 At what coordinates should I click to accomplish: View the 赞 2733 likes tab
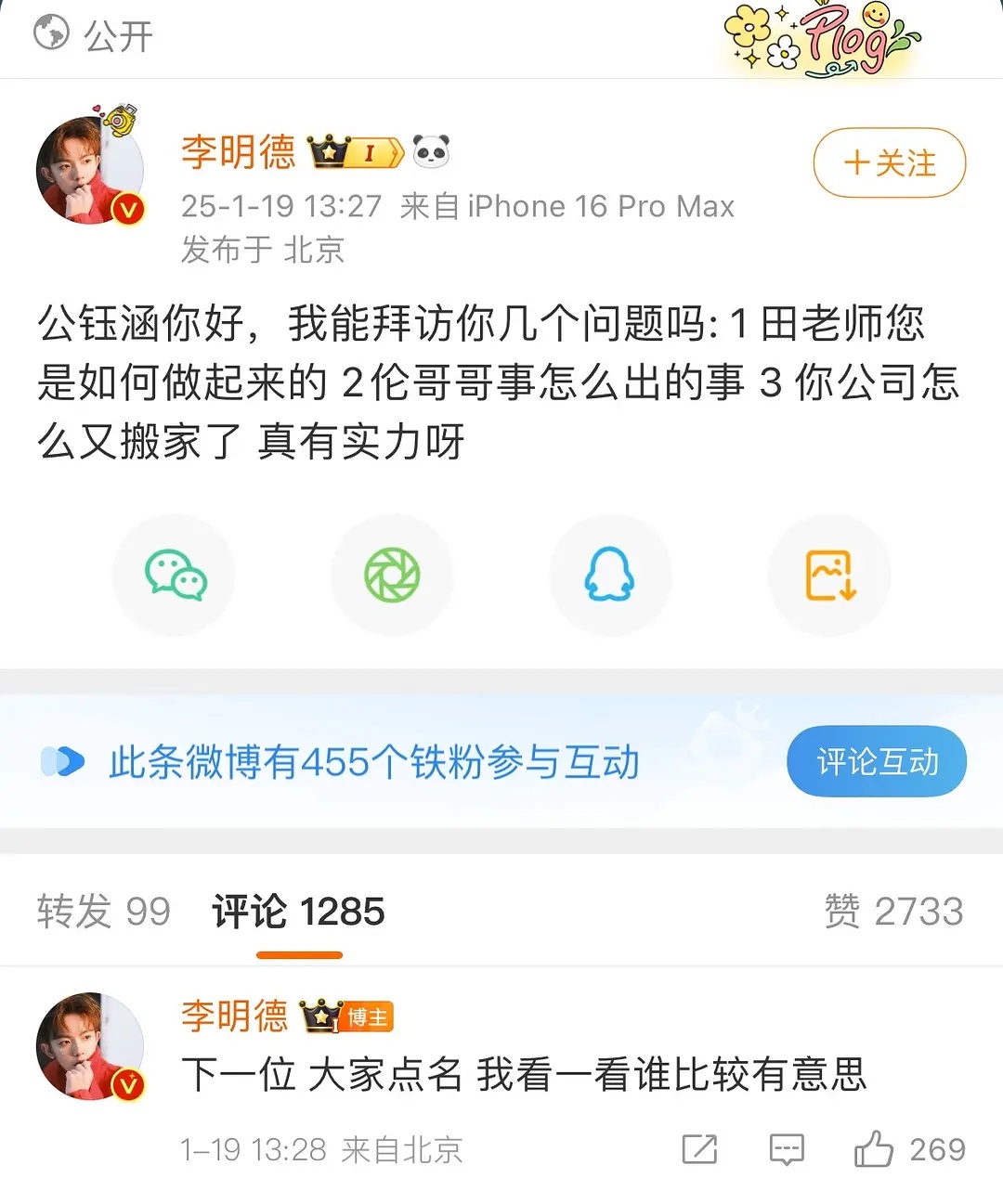(893, 912)
